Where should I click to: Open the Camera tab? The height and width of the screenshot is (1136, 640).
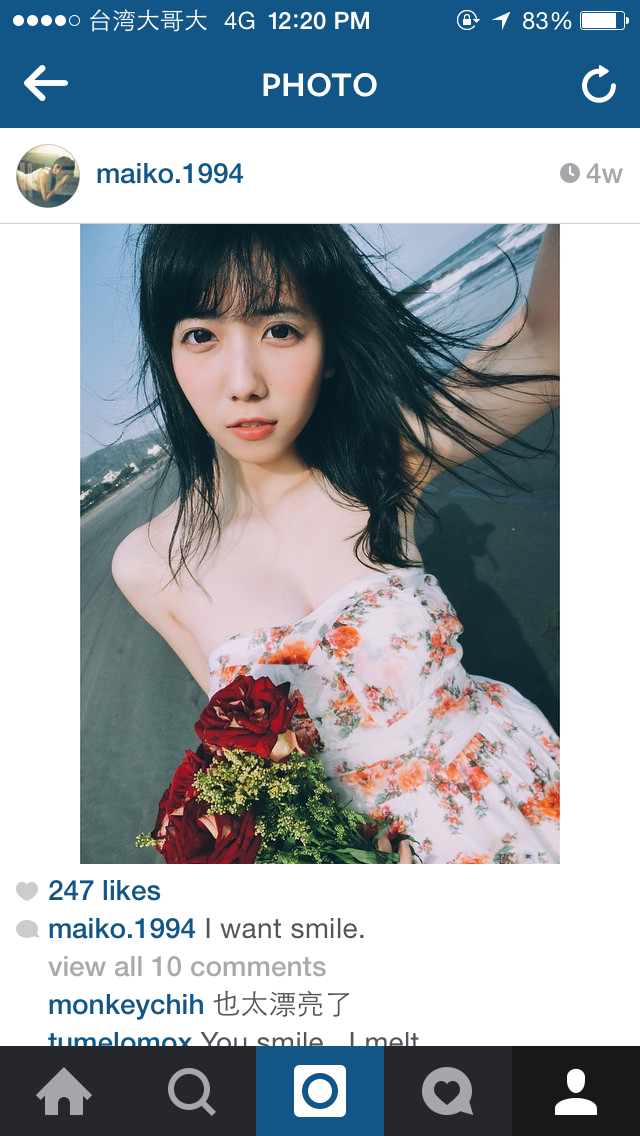point(320,1091)
